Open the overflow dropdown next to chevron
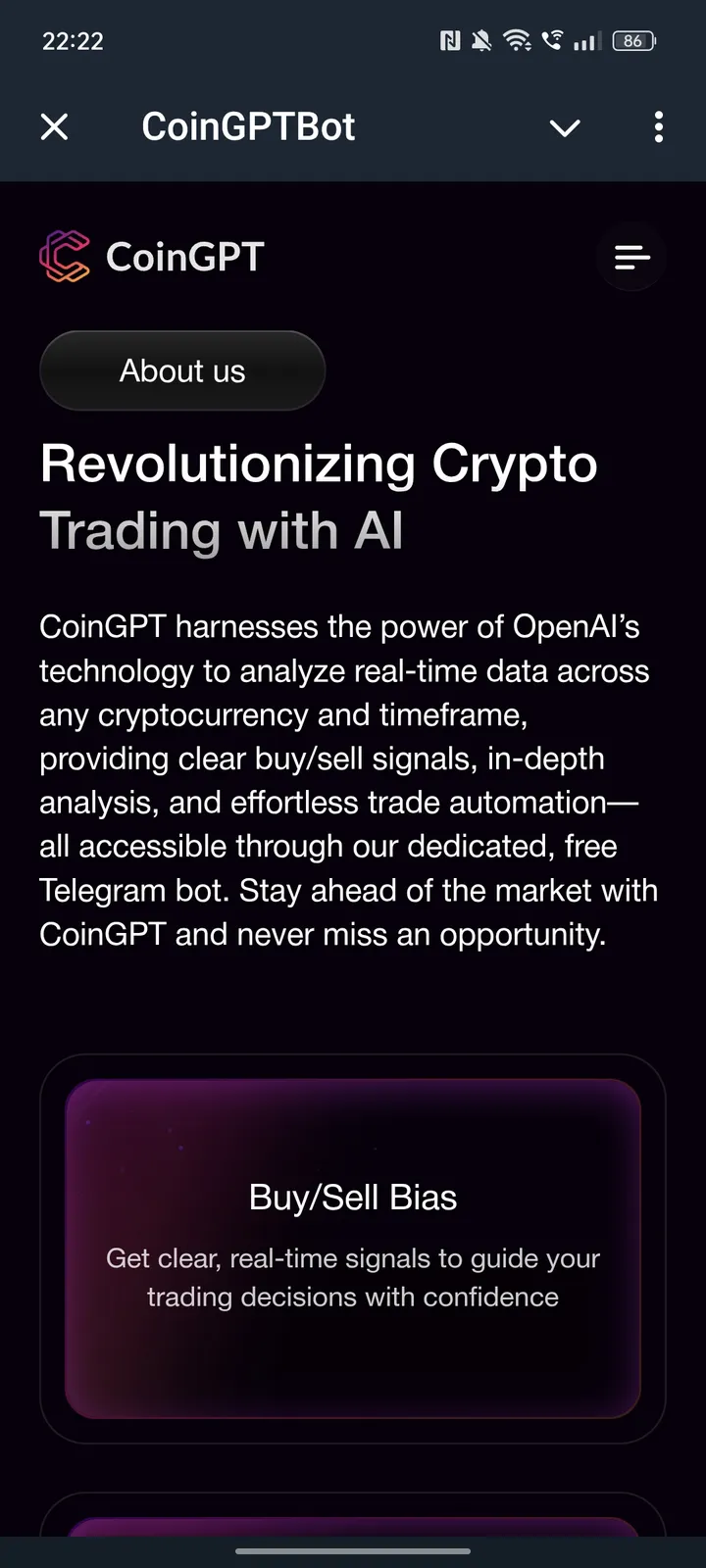The image size is (706, 1568). coord(658,127)
